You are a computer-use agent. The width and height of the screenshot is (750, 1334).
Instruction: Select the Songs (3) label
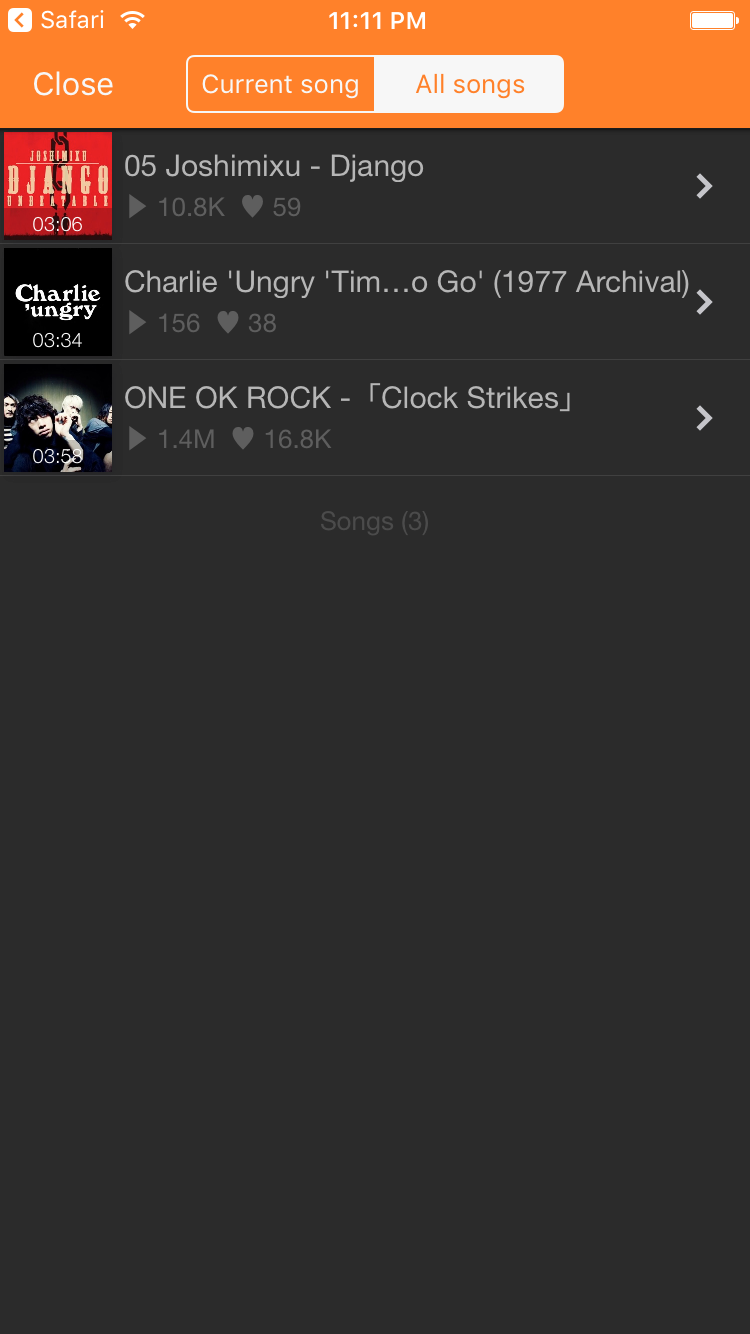374,521
